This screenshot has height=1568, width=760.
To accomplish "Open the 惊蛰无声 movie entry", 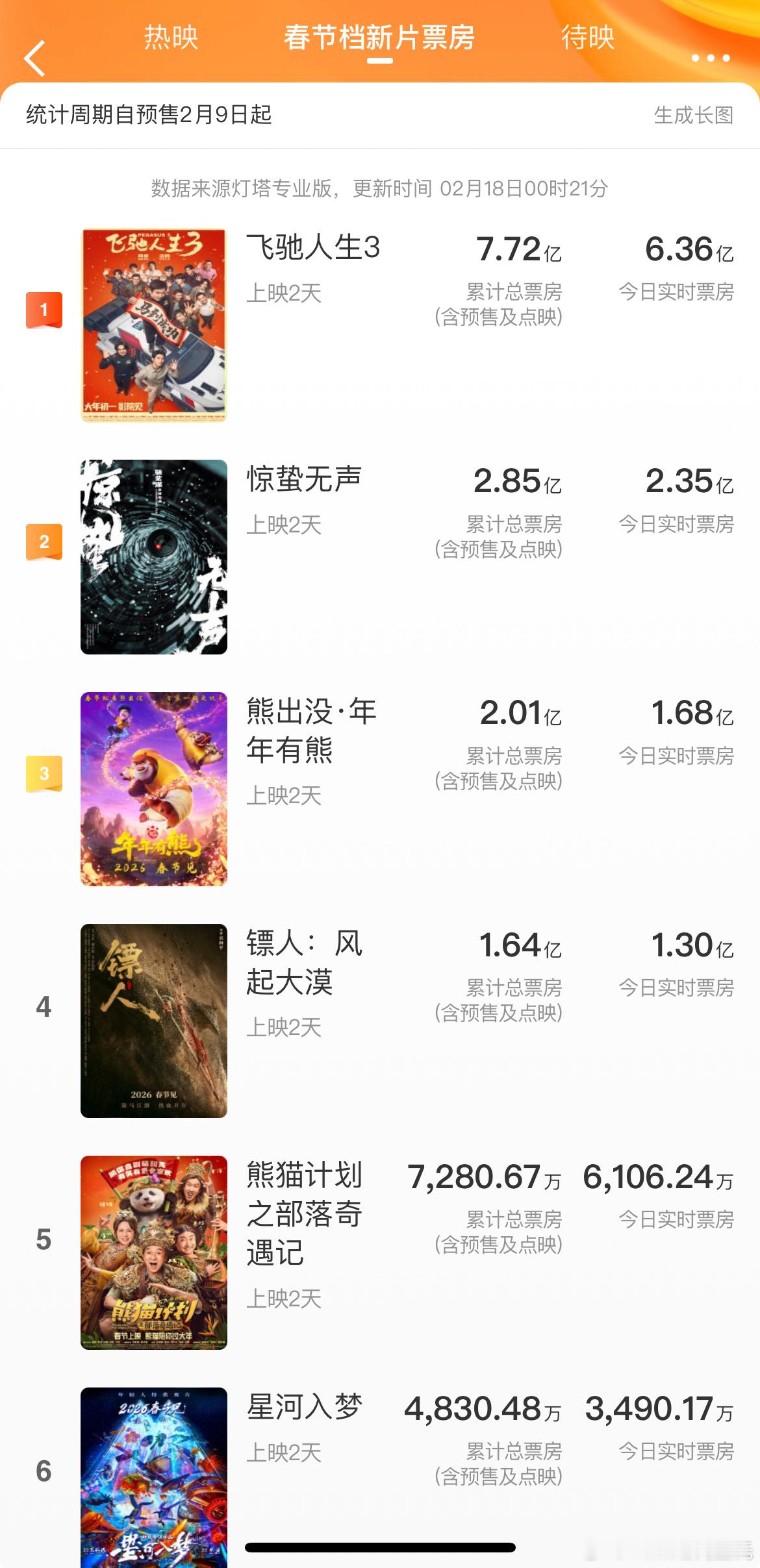I will pyautogui.click(x=304, y=480).
